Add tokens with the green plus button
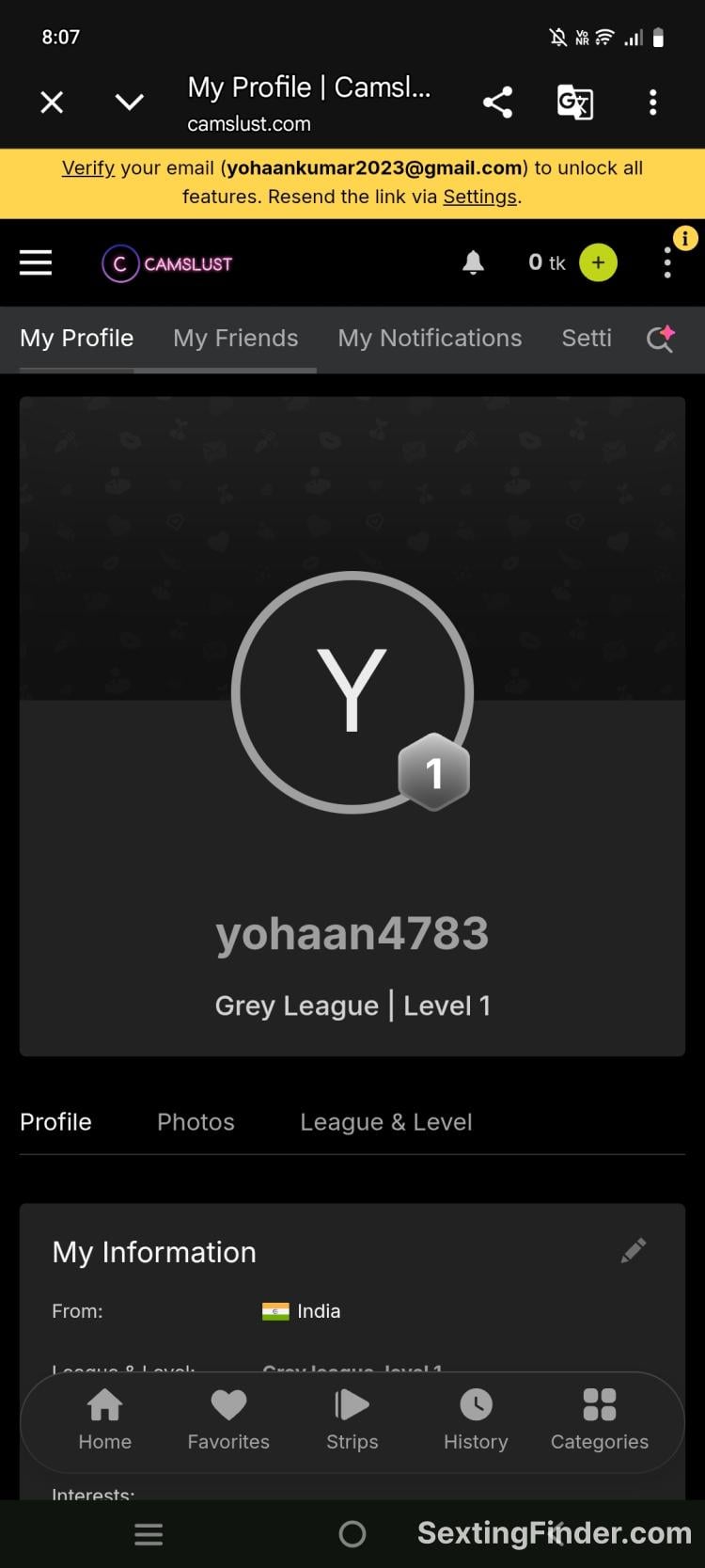Viewport: 705px width, 1568px height. tap(598, 262)
